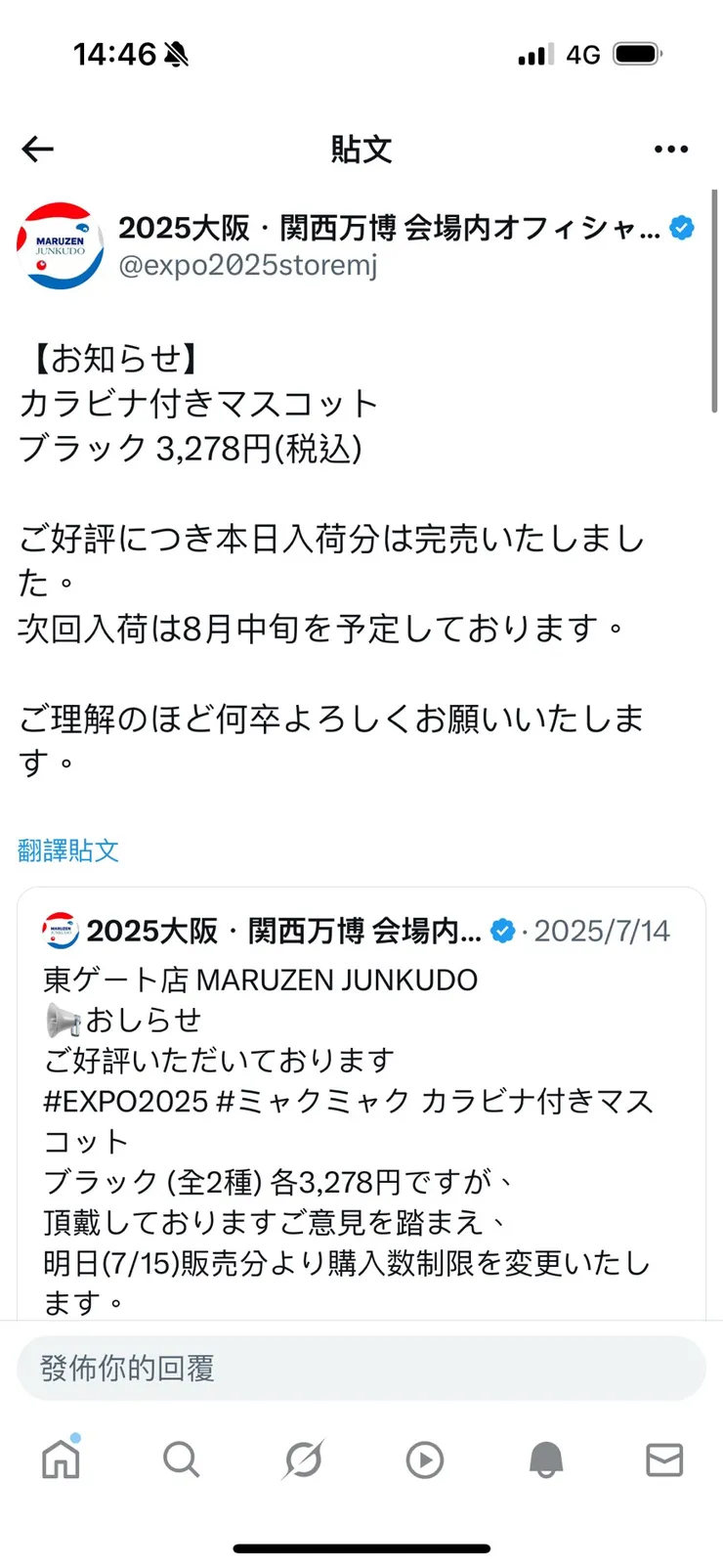723x1568 pixels.
Task: Go back using the arrow icon
Action: click(x=38, y=149)
